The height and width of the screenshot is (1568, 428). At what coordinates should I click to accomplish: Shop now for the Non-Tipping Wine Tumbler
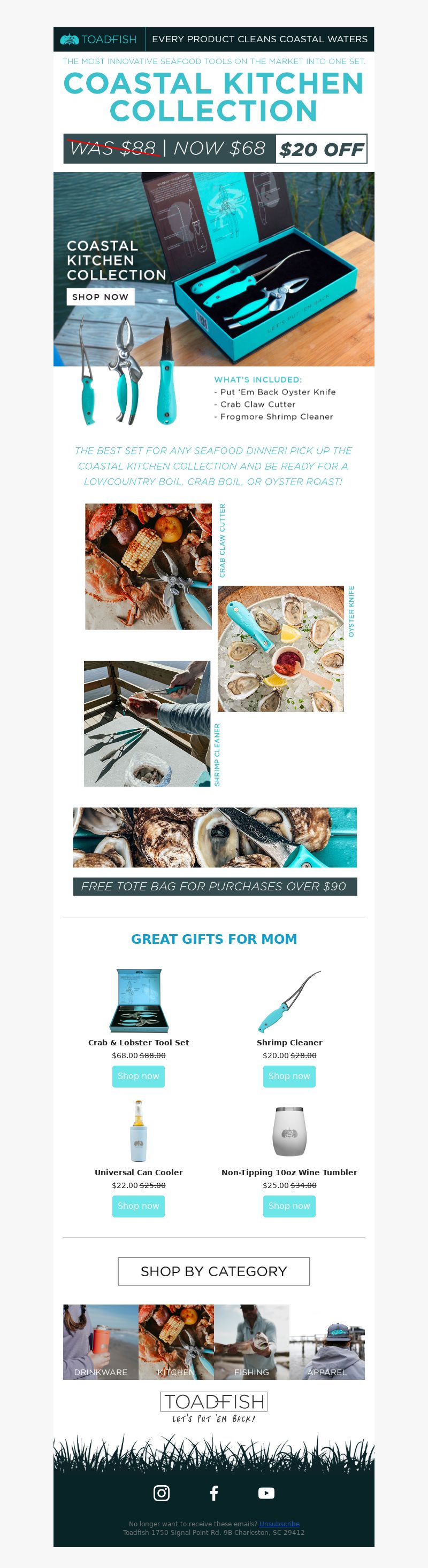click(x=289, y=1205)
